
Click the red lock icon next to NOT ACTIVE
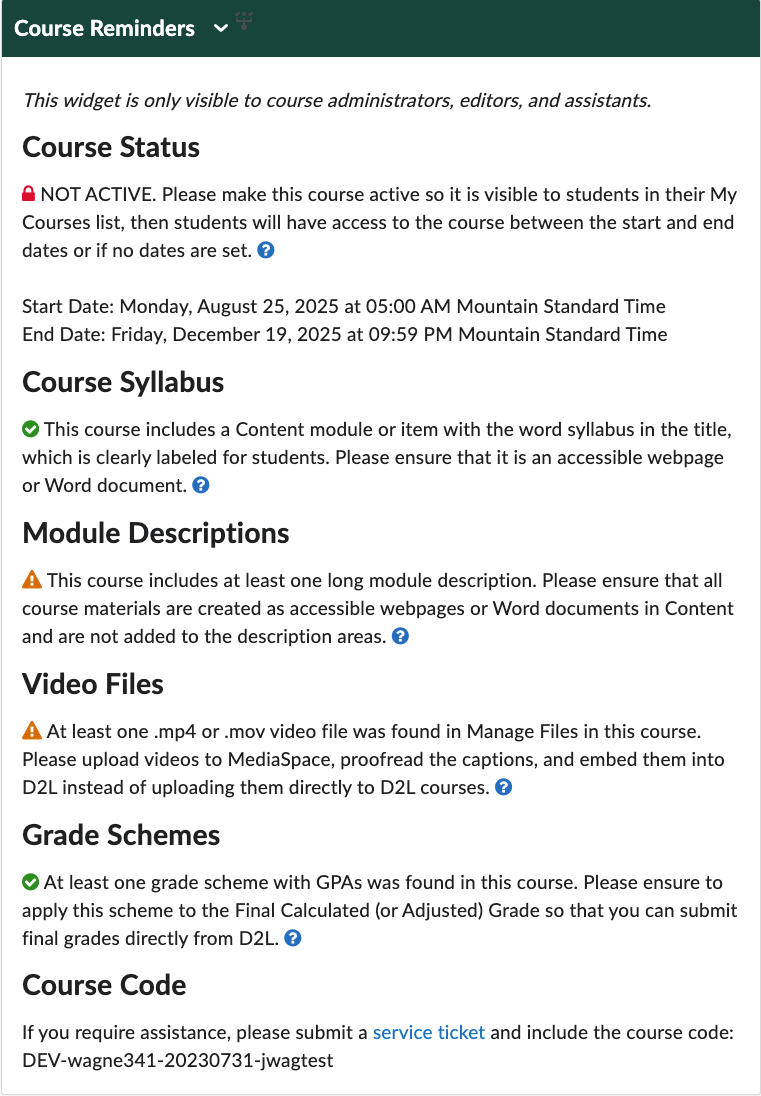pos(29,194)
